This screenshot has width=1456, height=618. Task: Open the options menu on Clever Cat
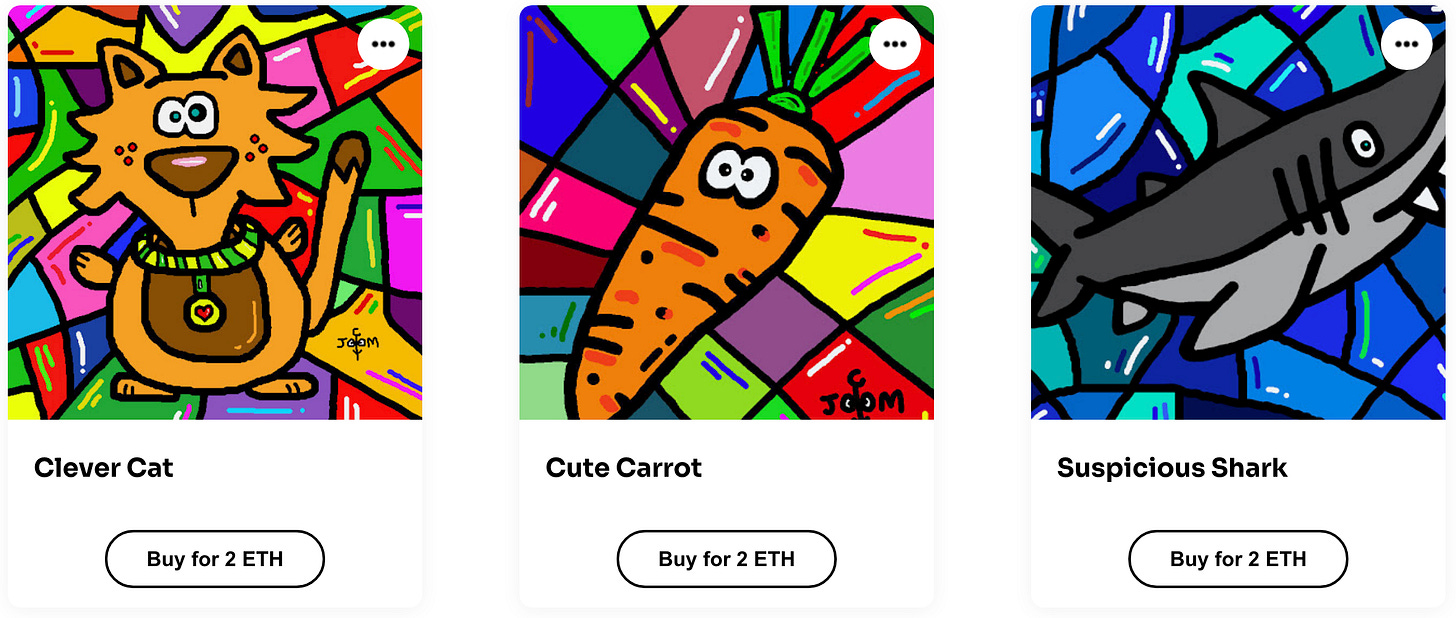pyautogui.click(x=383, y=44)
